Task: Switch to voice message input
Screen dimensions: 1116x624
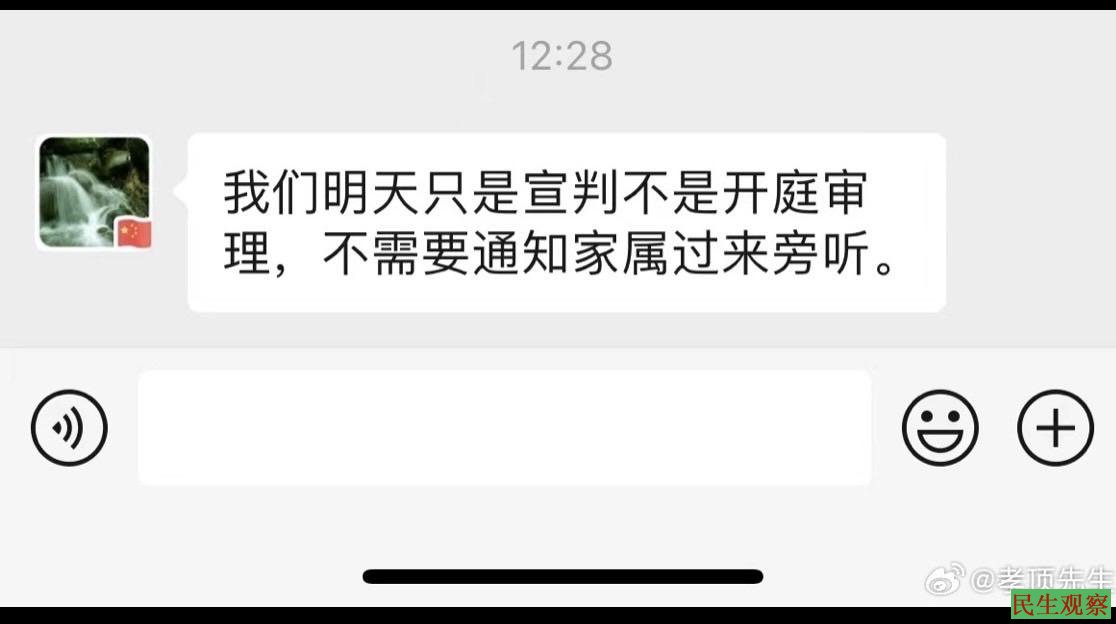Action: tap(69, 428)
